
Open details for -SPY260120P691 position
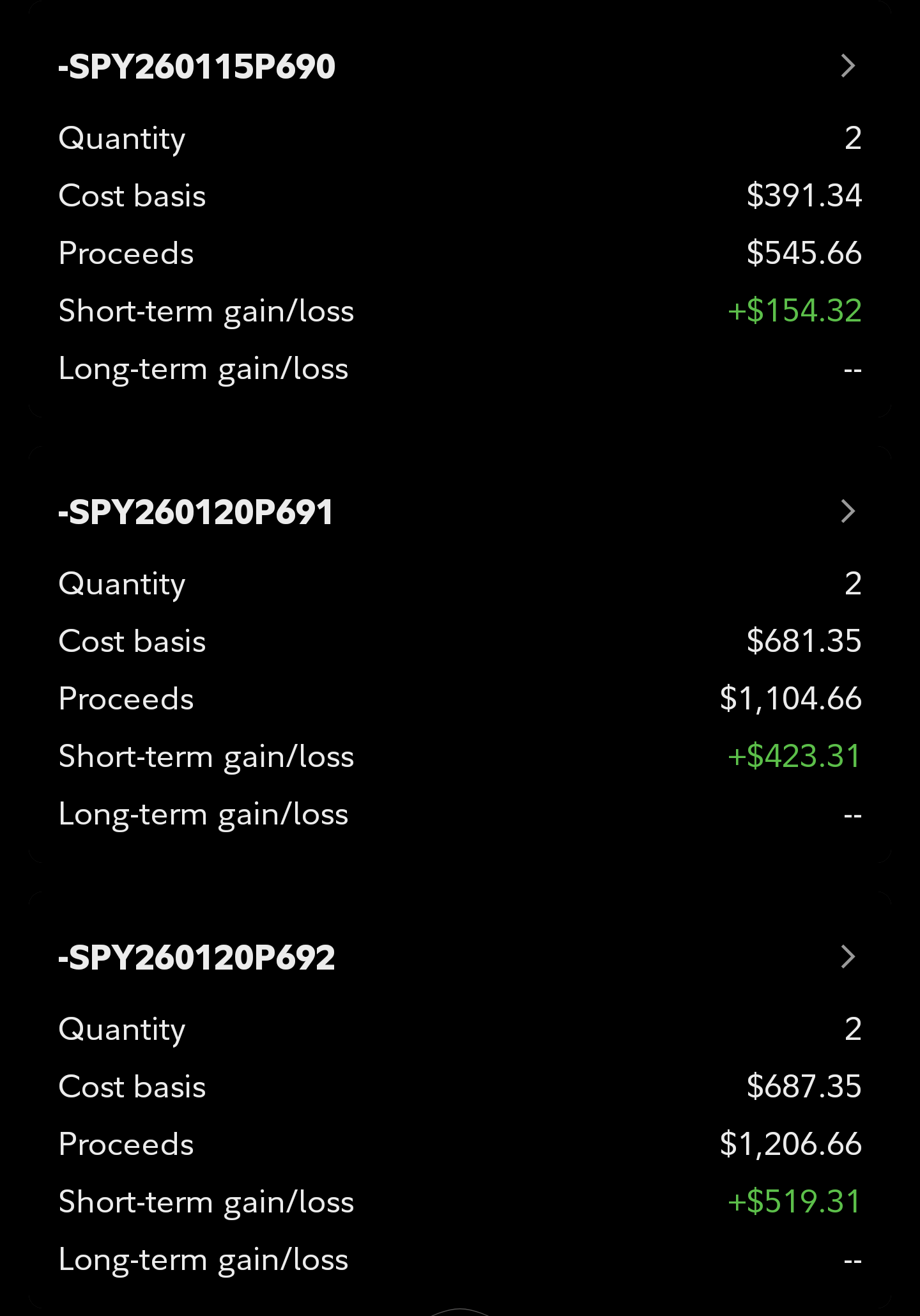(x=847, y=511)
